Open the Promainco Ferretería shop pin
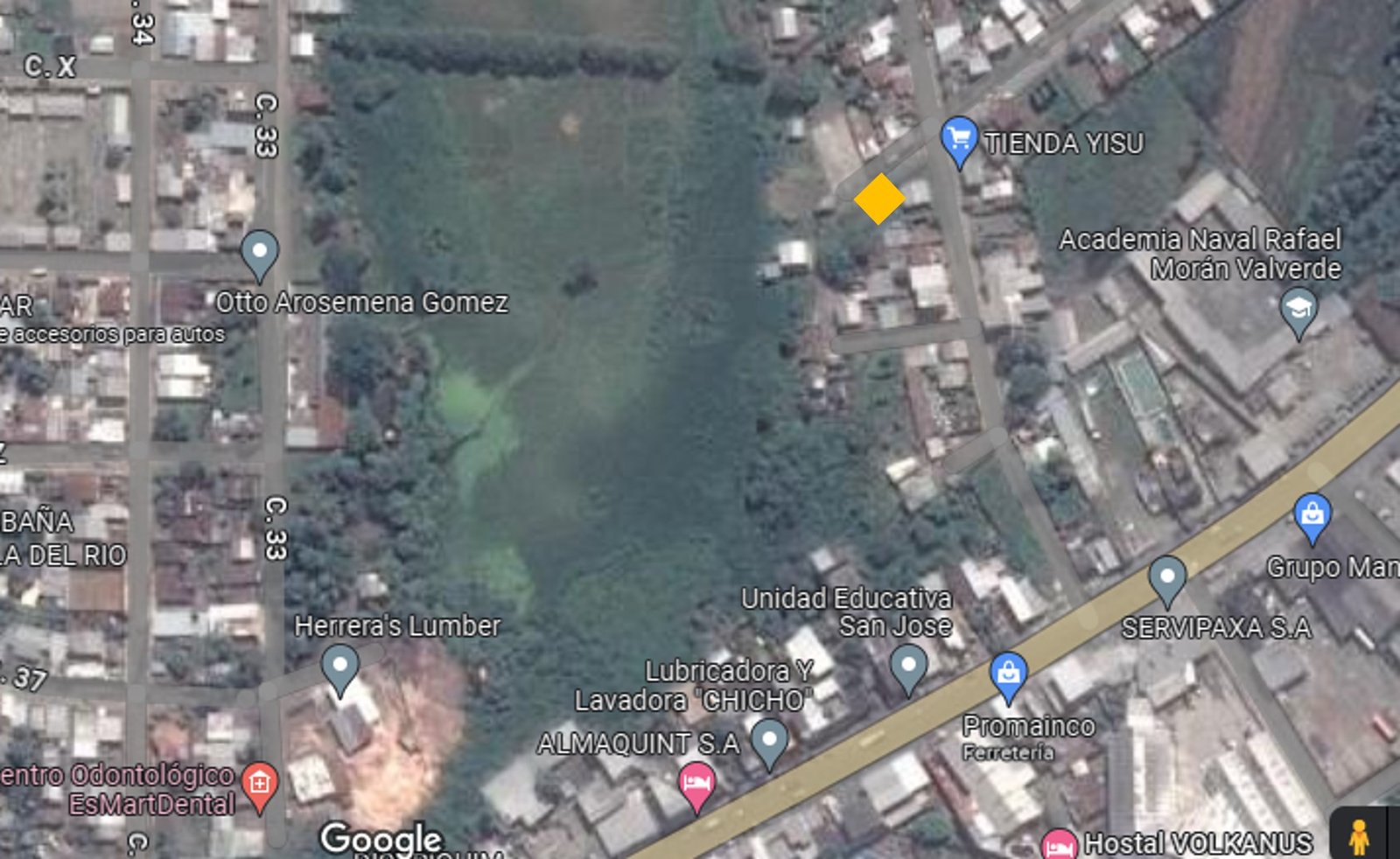The width and height of the screenshot is (1400, 859). point(1008,674)
